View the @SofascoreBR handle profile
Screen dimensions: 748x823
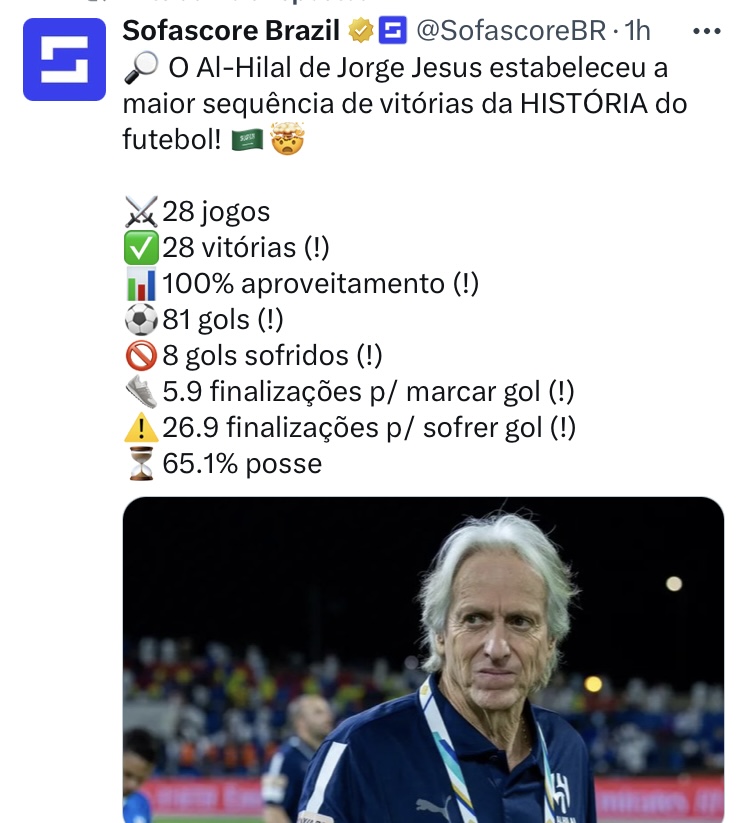510,31
